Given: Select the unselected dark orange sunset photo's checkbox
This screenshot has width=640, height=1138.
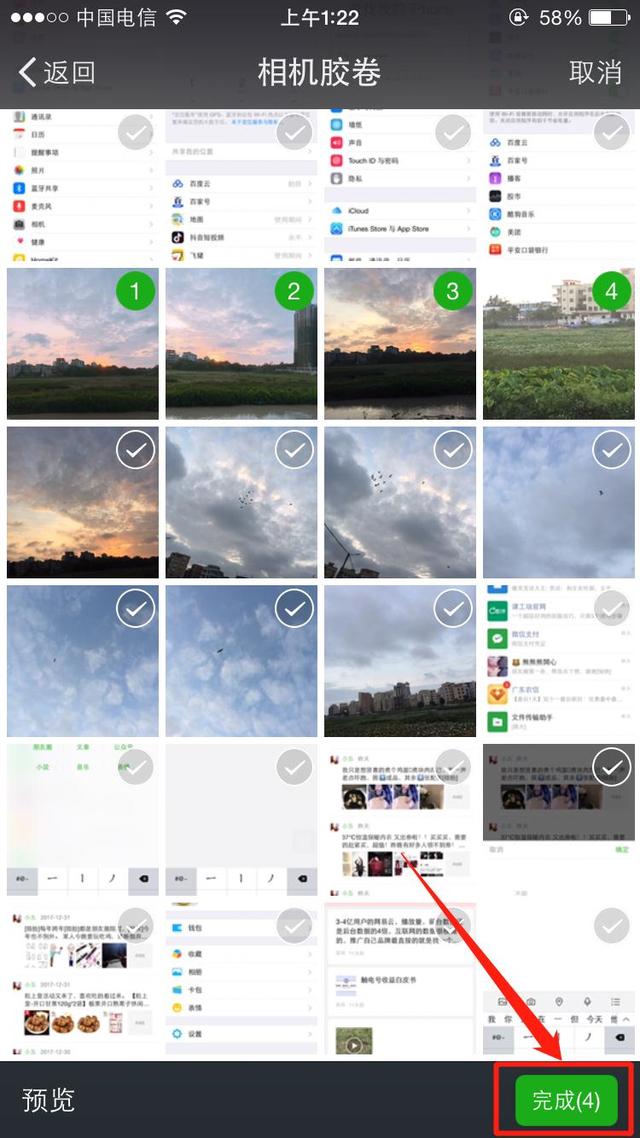Looking at the screenshot, I should tap(135, 451).
